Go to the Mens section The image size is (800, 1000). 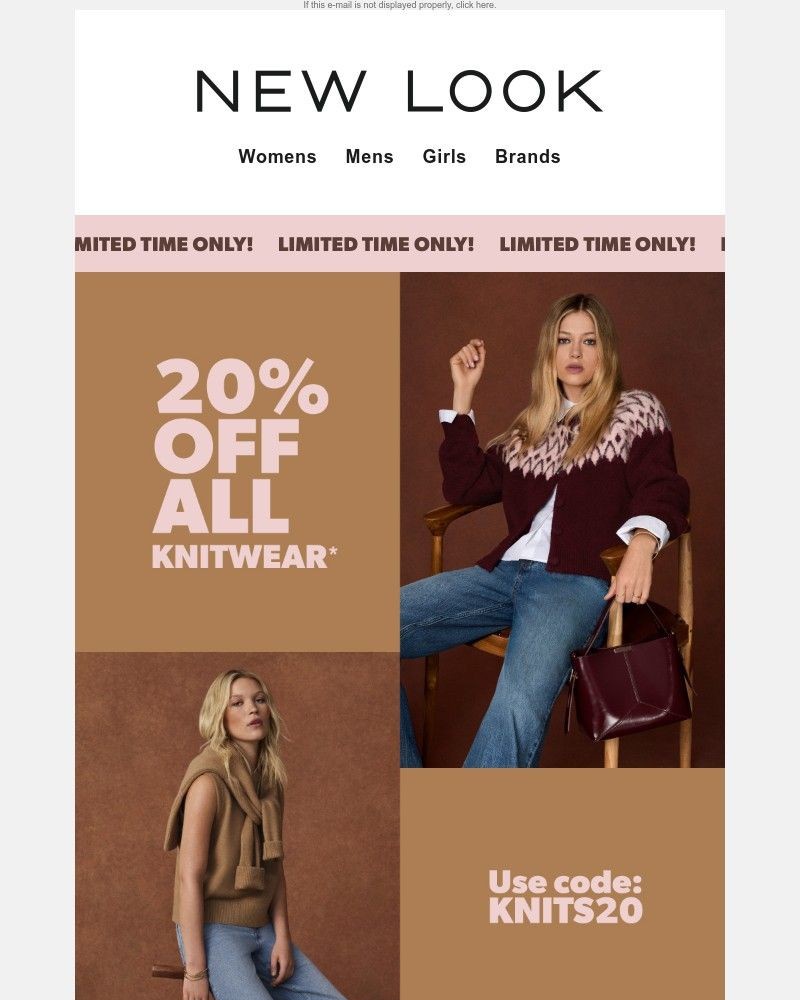point(369,157)
